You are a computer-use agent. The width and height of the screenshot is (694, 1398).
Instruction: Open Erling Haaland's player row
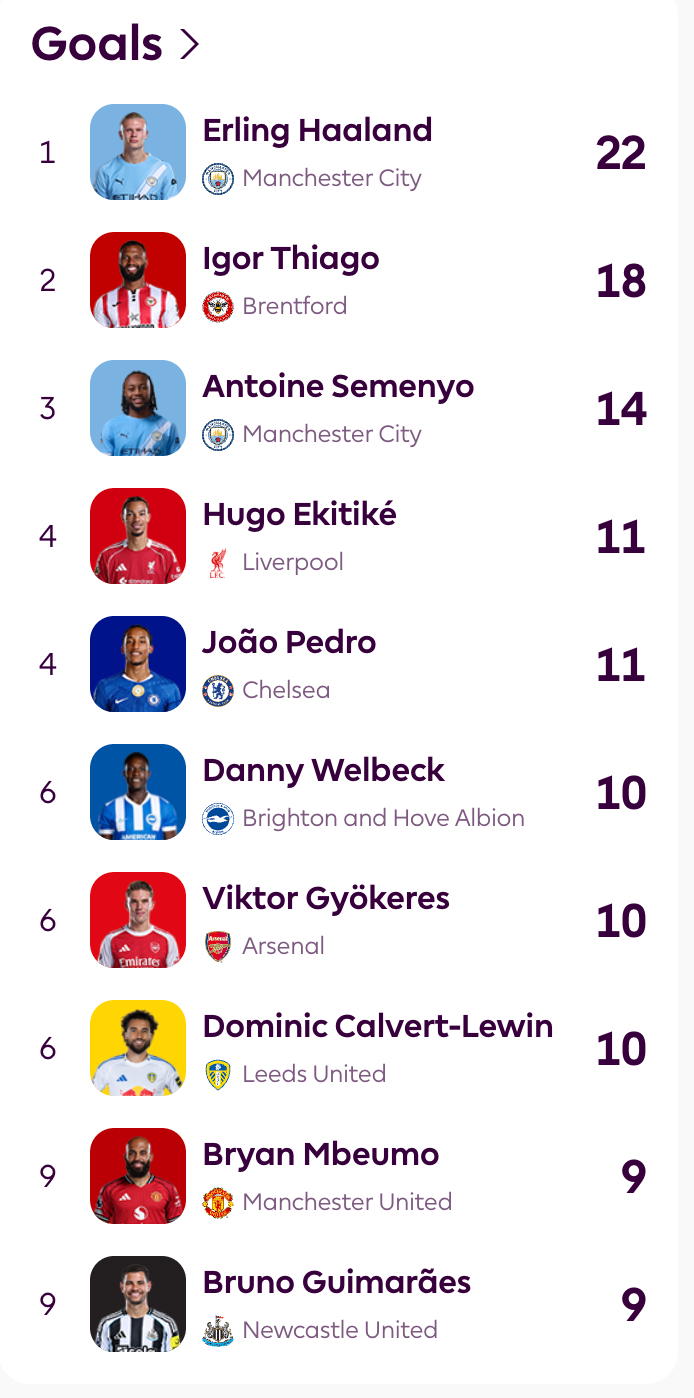pos(317,131)
